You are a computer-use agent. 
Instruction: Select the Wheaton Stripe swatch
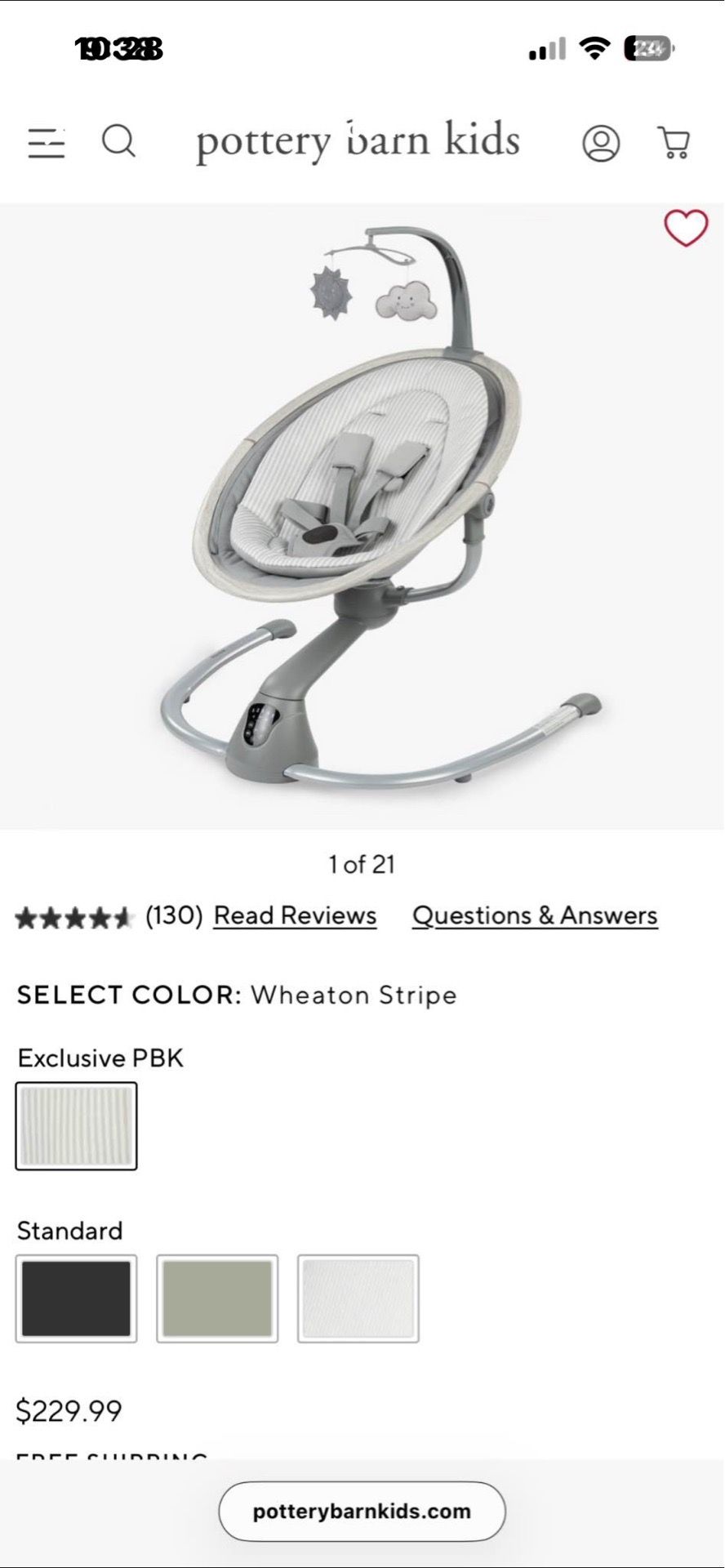[76, 1126]
